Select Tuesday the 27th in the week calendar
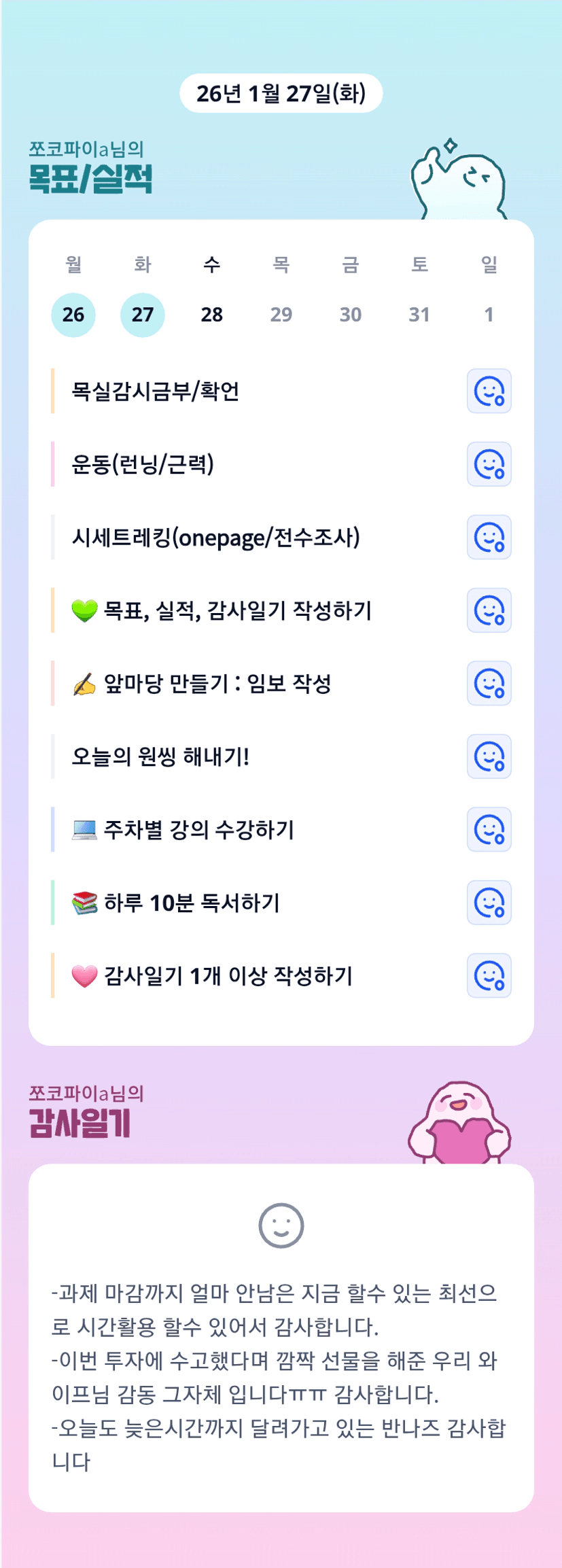 [143, 315]
